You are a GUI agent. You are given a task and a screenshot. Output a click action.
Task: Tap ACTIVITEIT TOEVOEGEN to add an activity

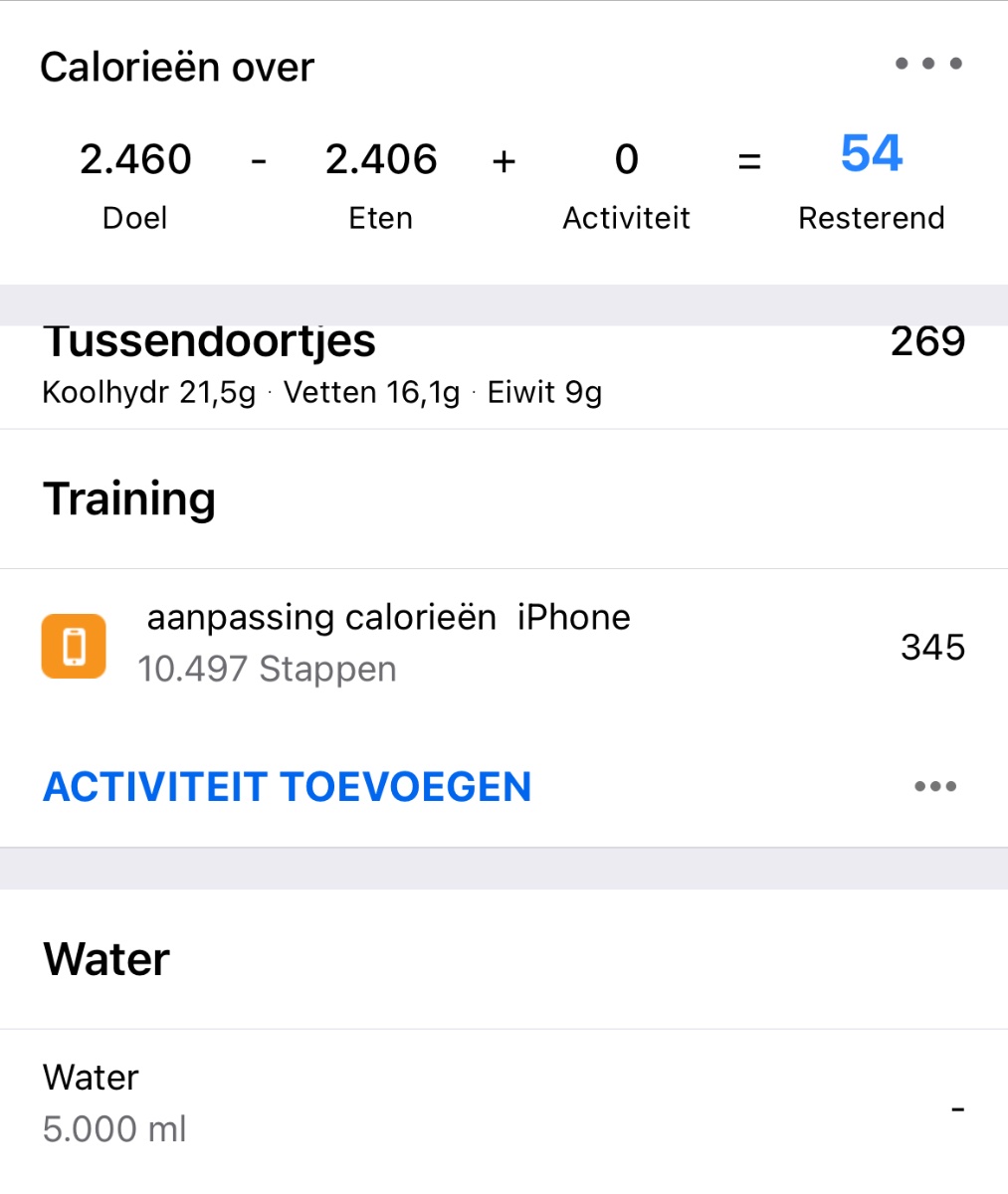point(288,787)
